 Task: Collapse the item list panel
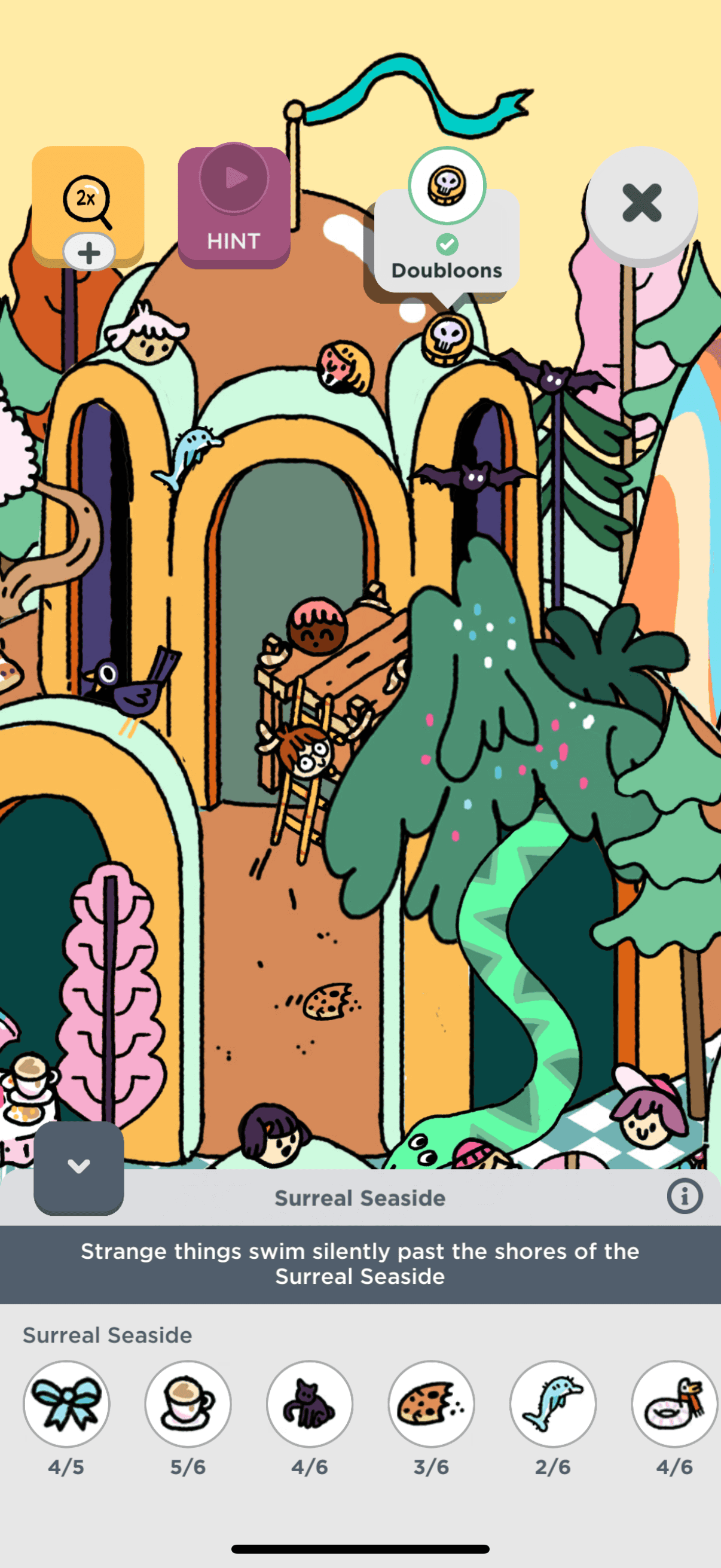click(x=78, y=1167)
